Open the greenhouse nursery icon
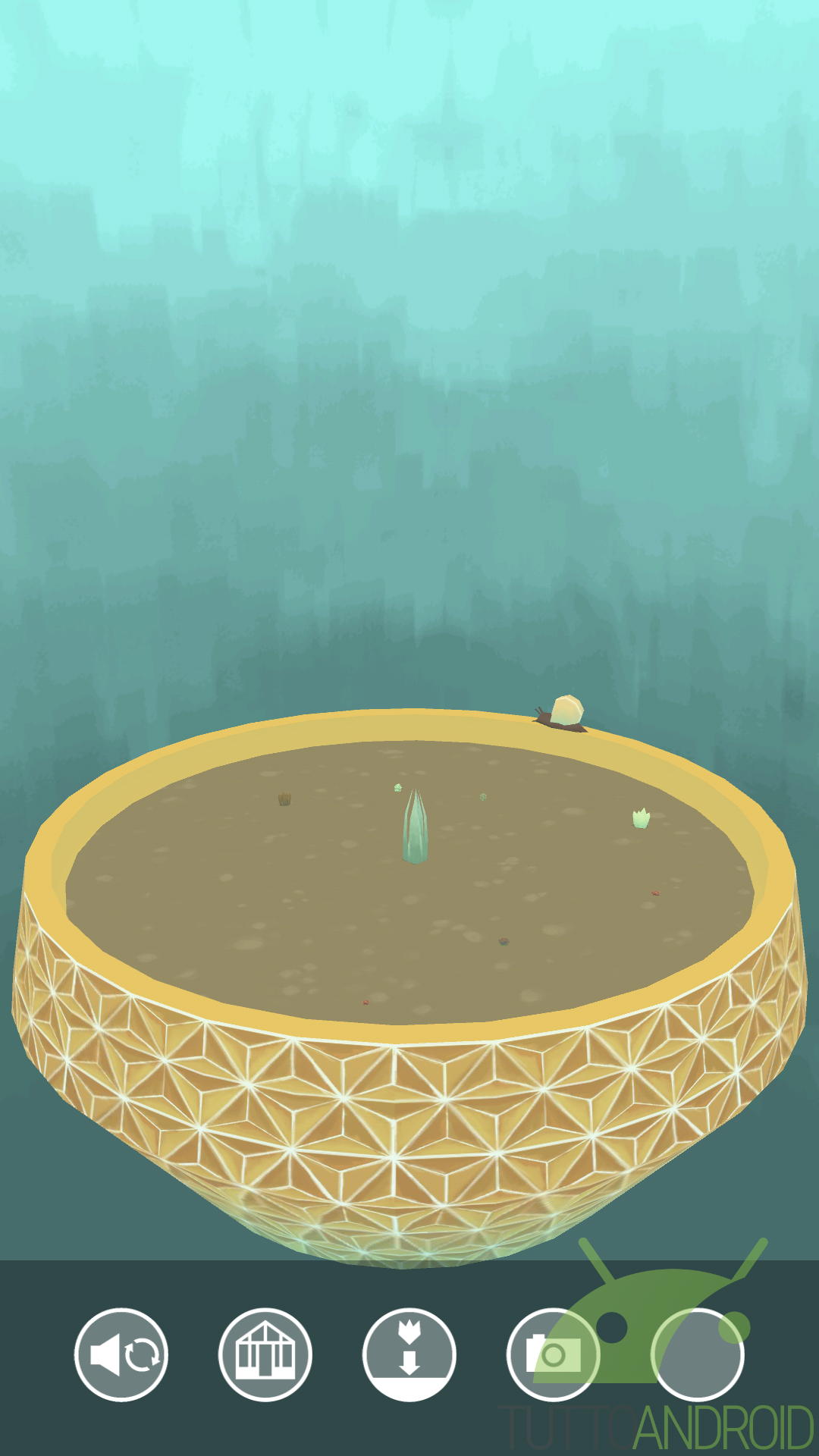The height and width of the screenshot is (1456, 819). [x=265, y=1354]
